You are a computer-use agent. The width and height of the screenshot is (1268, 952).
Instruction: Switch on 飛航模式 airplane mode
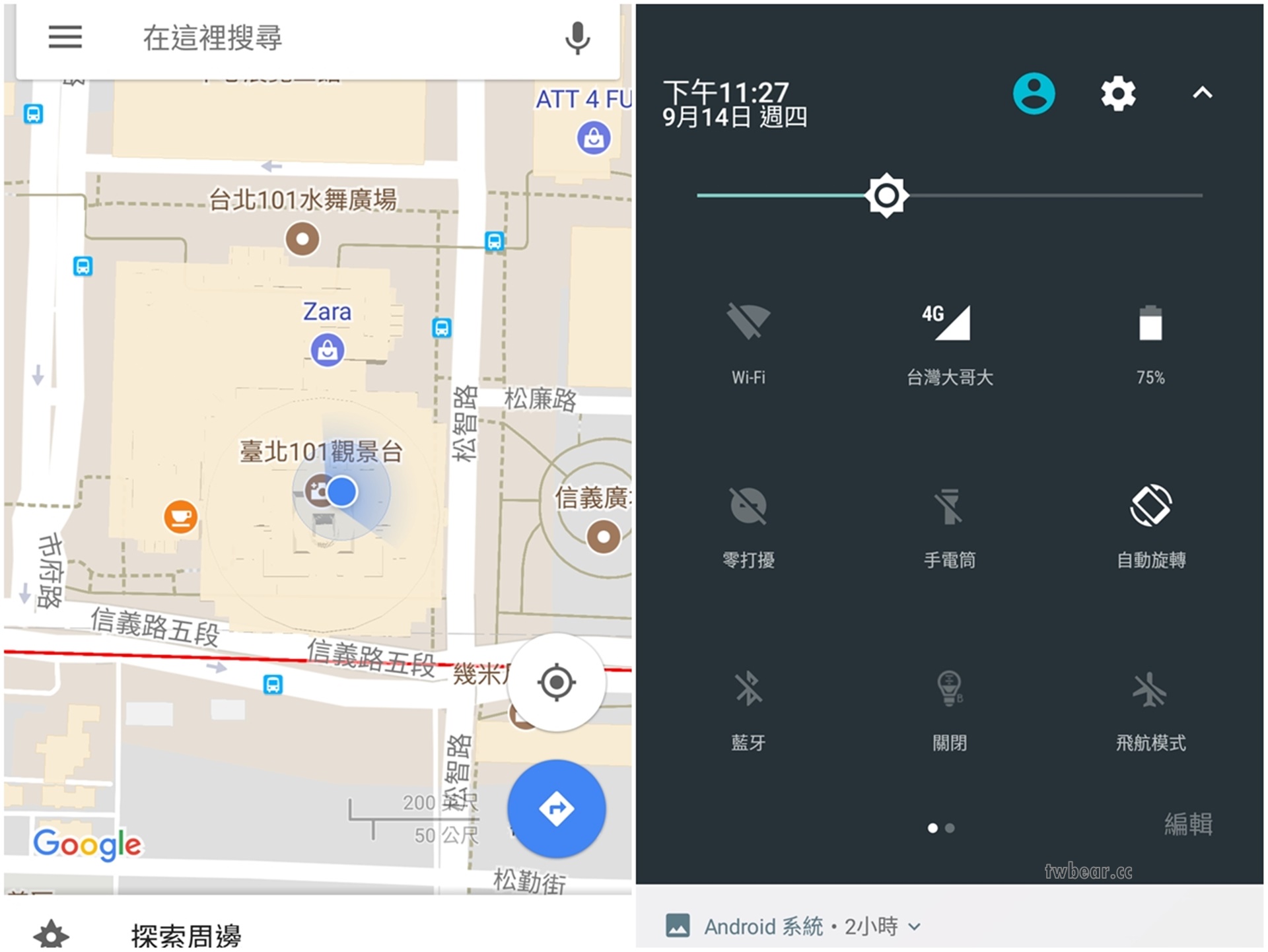(x=1150, y=689)
